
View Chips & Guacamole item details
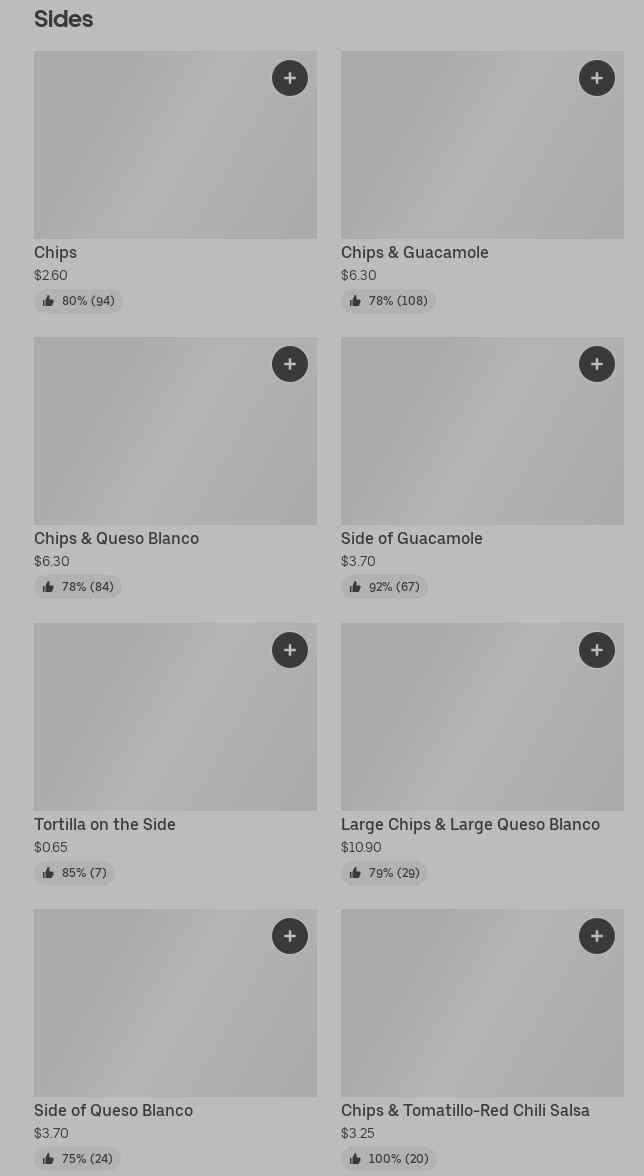click(x=482, y=182)
